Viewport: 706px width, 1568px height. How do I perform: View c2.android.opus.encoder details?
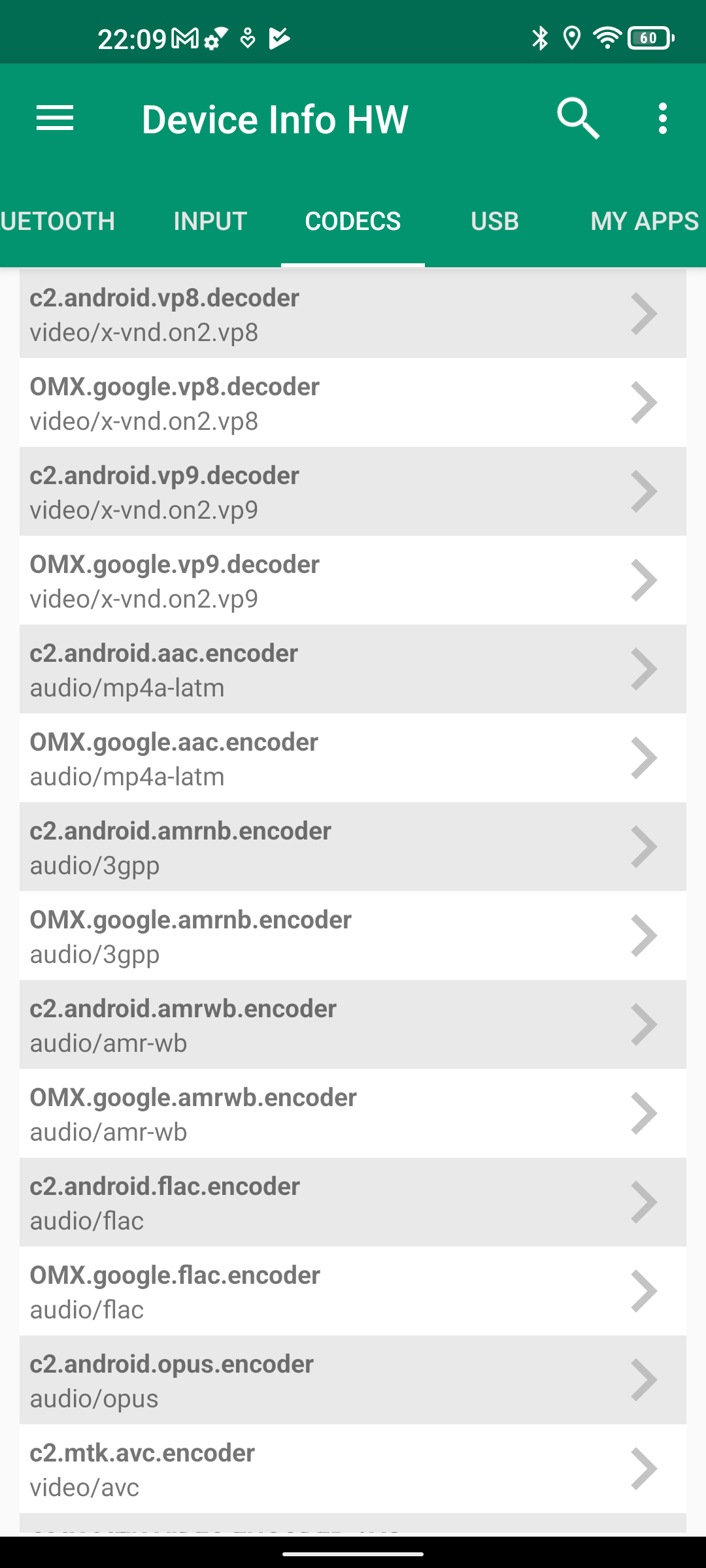tap(353, 1380)
